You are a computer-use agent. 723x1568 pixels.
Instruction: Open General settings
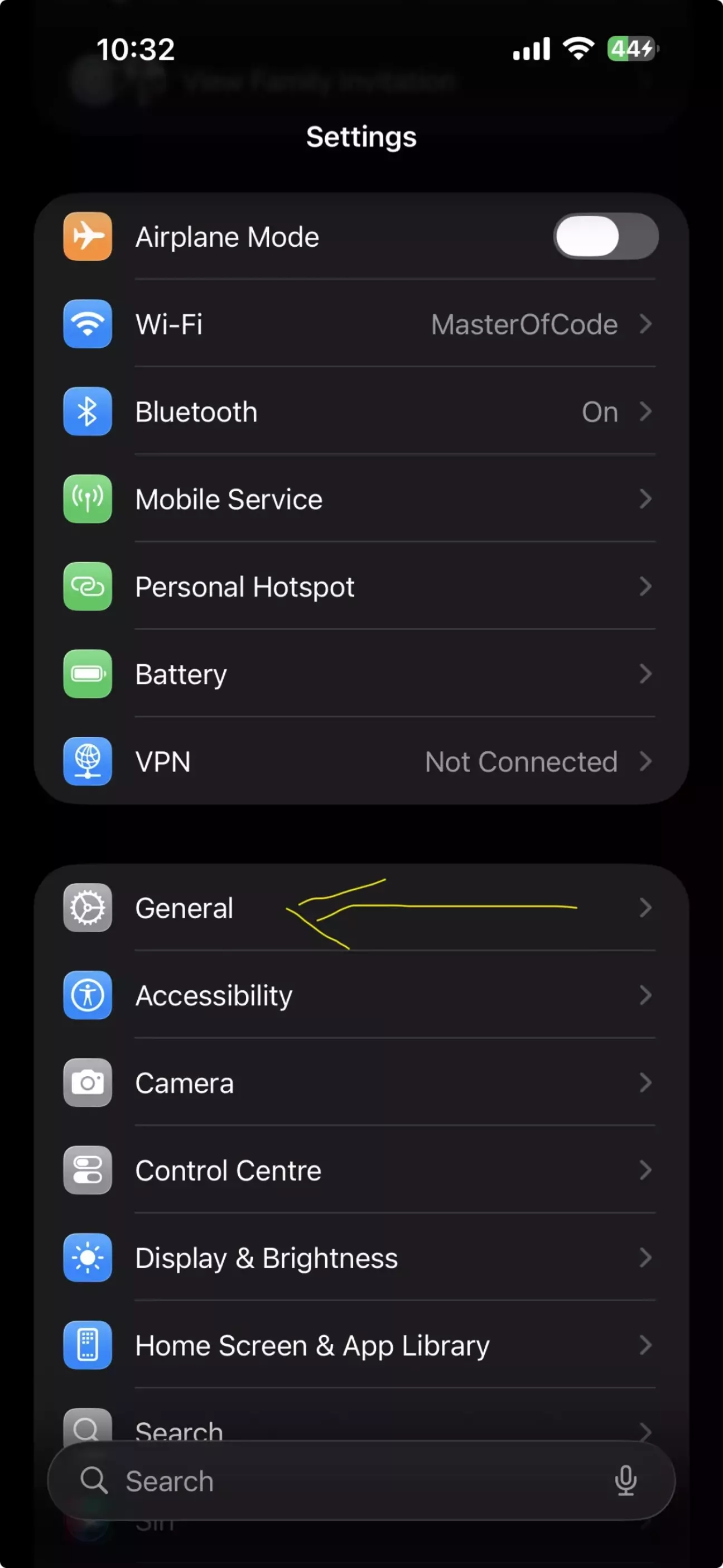pos(360,908)
